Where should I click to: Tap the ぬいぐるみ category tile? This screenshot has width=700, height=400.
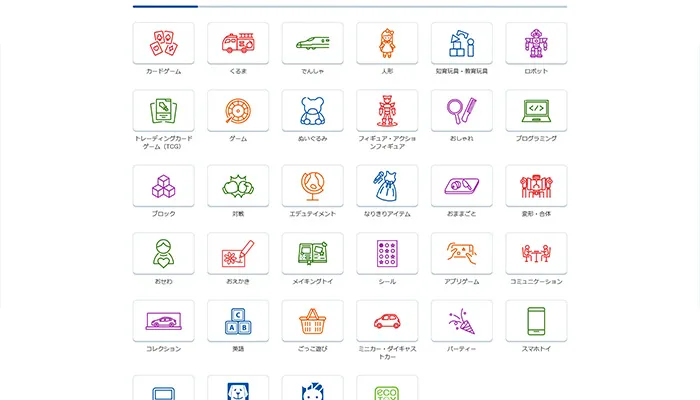pyautogui.click(x=313, y=110)
